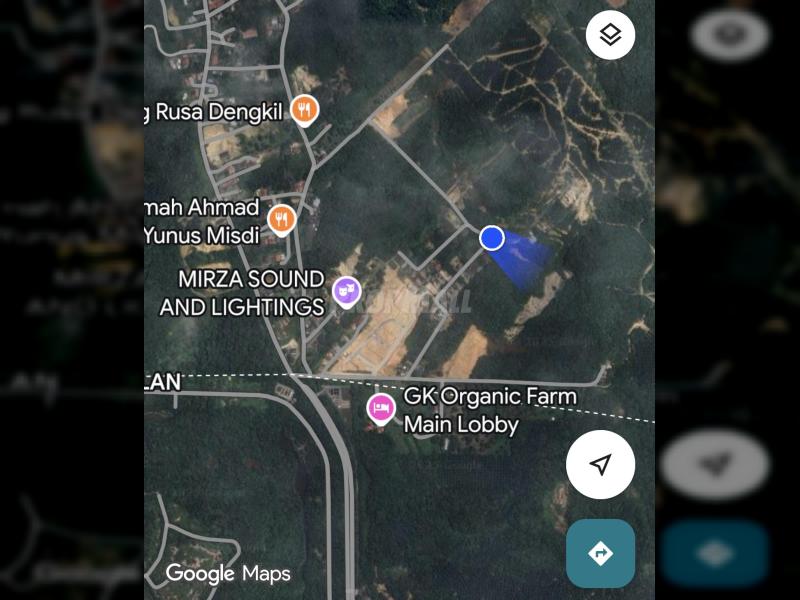Open the directions button
Screen dimensions: 800x600
pyautogui.click(x=600, y=553)
